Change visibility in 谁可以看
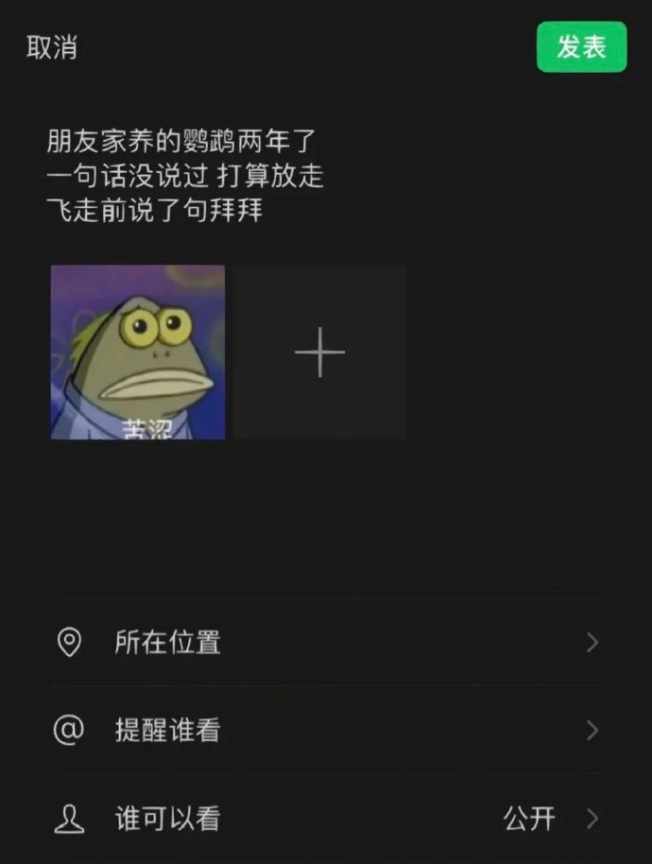Viewport: 652px width, 864px height. (326, 820)
